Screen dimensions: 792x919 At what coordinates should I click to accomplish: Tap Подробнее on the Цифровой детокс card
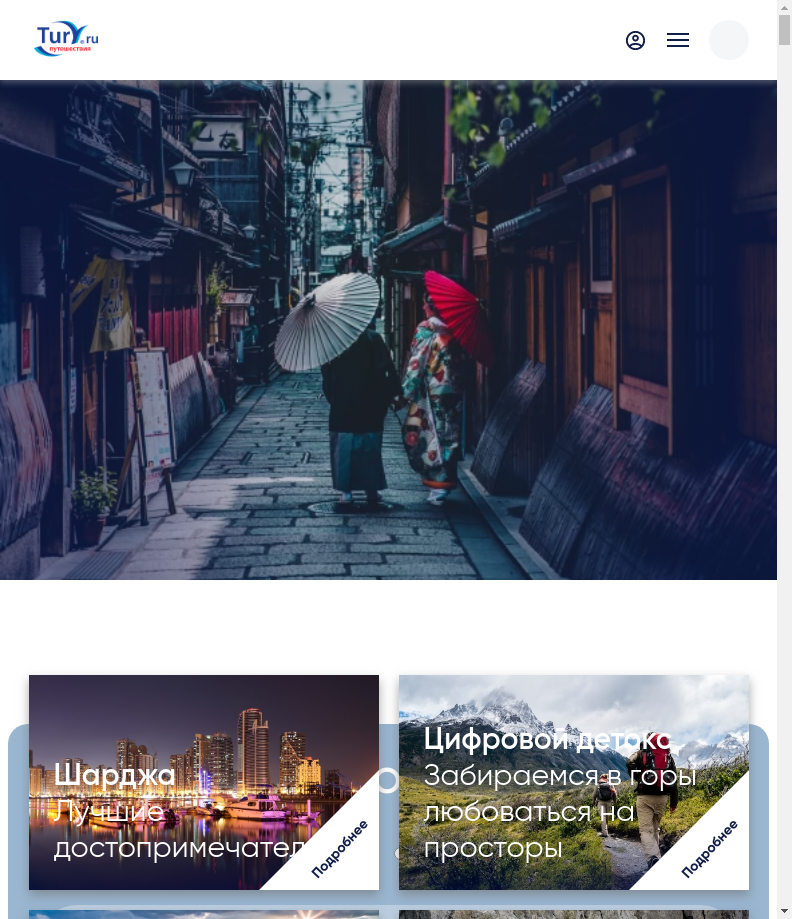pos(710,849)
